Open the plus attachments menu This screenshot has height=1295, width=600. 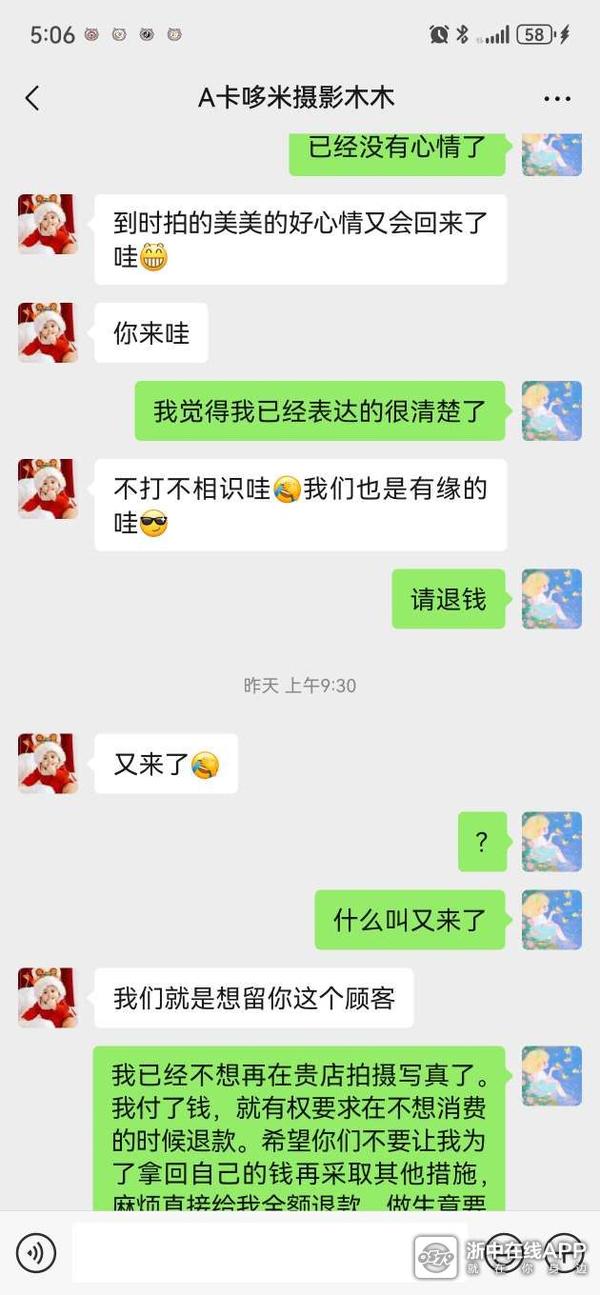pyautogui.click(x=563, y=1253)
